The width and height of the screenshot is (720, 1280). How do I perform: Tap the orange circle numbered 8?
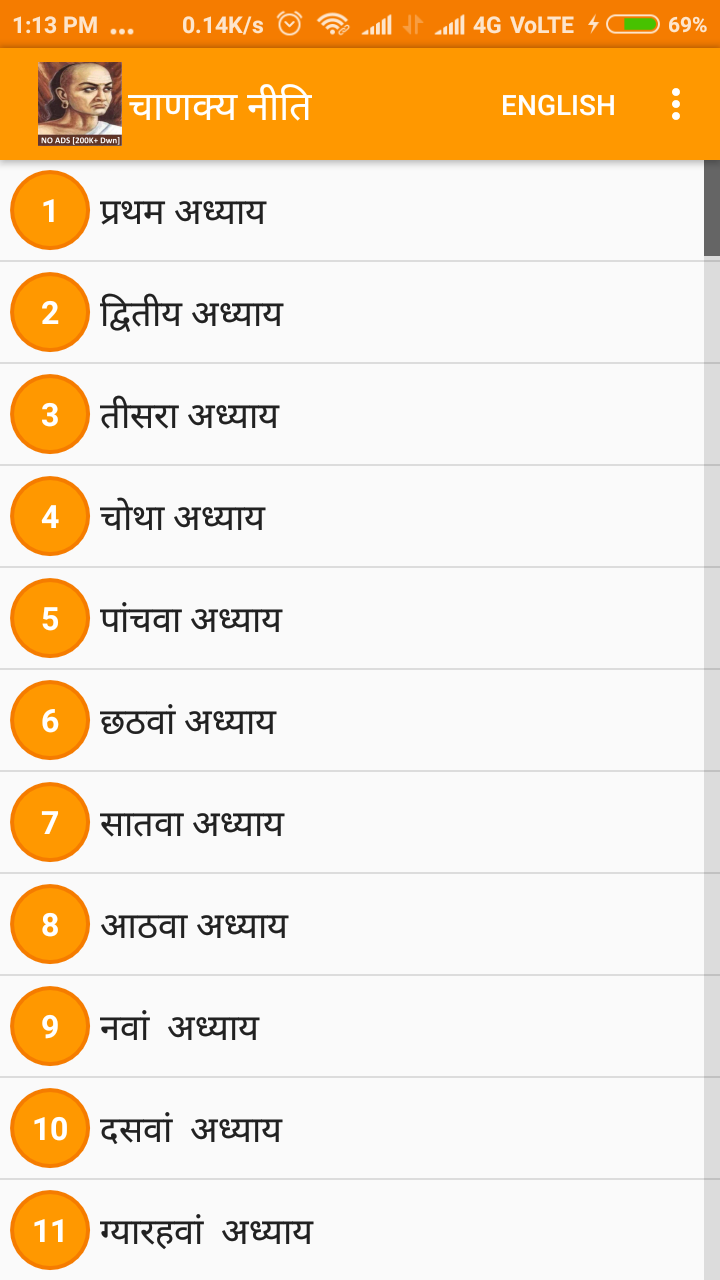tap(48, 924)
